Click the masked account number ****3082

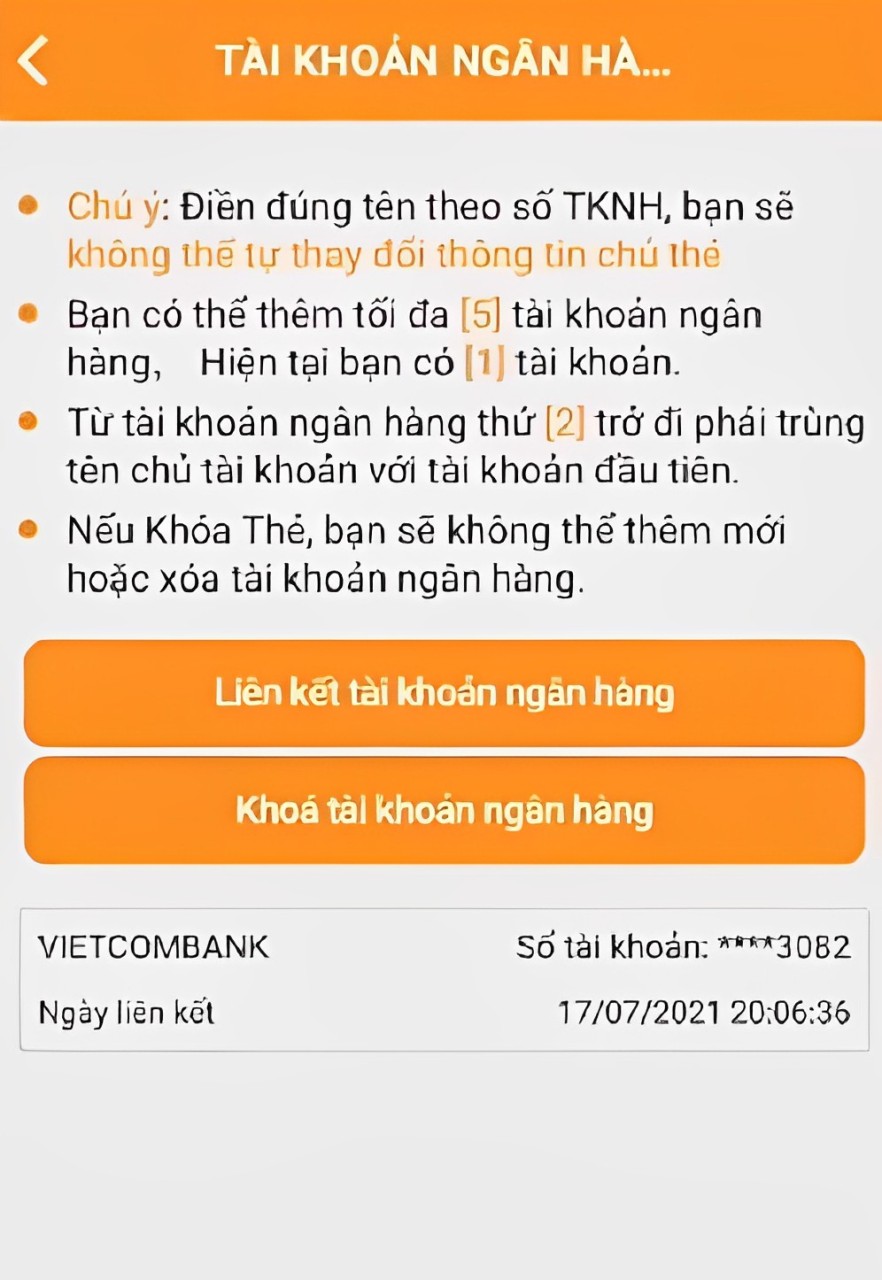(x=788, y=945)
